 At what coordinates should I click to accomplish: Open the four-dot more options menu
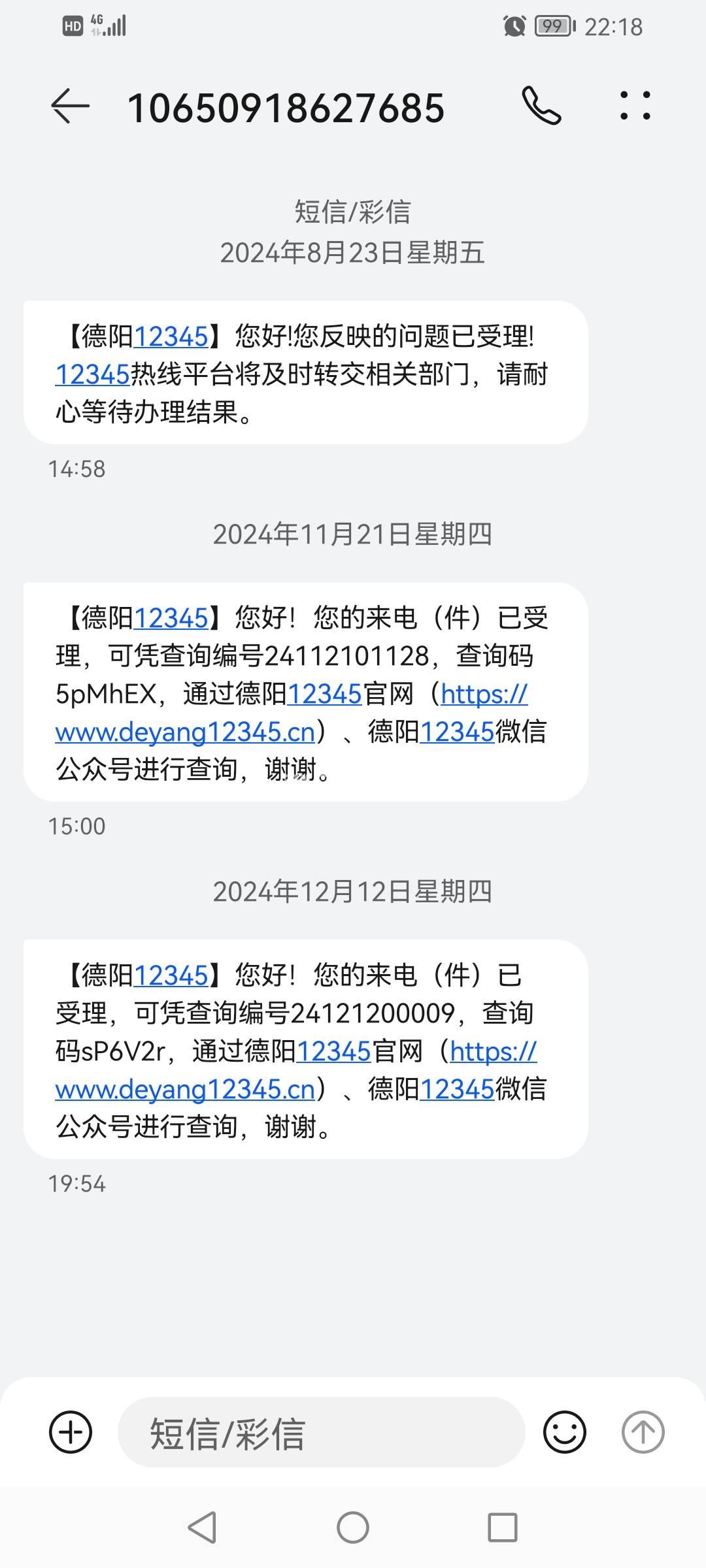[x=635, y=106]
